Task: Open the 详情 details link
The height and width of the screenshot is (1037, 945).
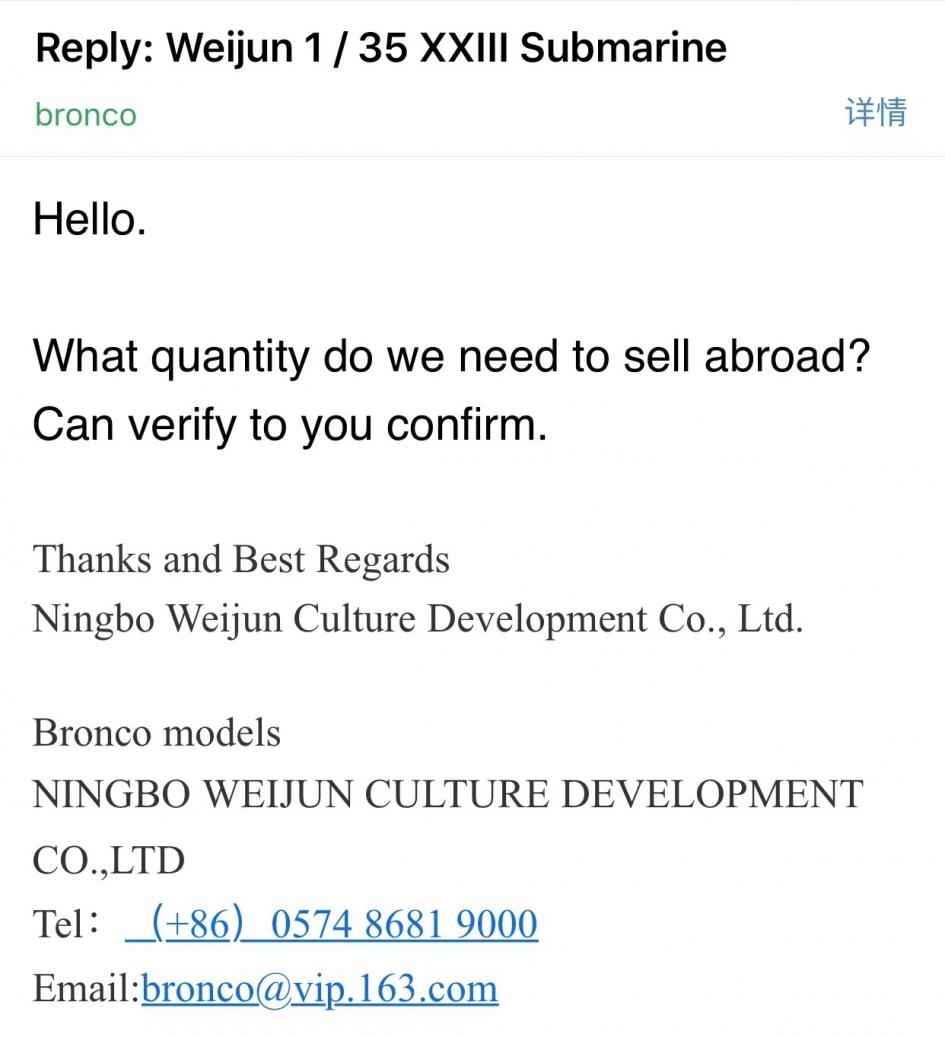Action: [x=875, y=113]
